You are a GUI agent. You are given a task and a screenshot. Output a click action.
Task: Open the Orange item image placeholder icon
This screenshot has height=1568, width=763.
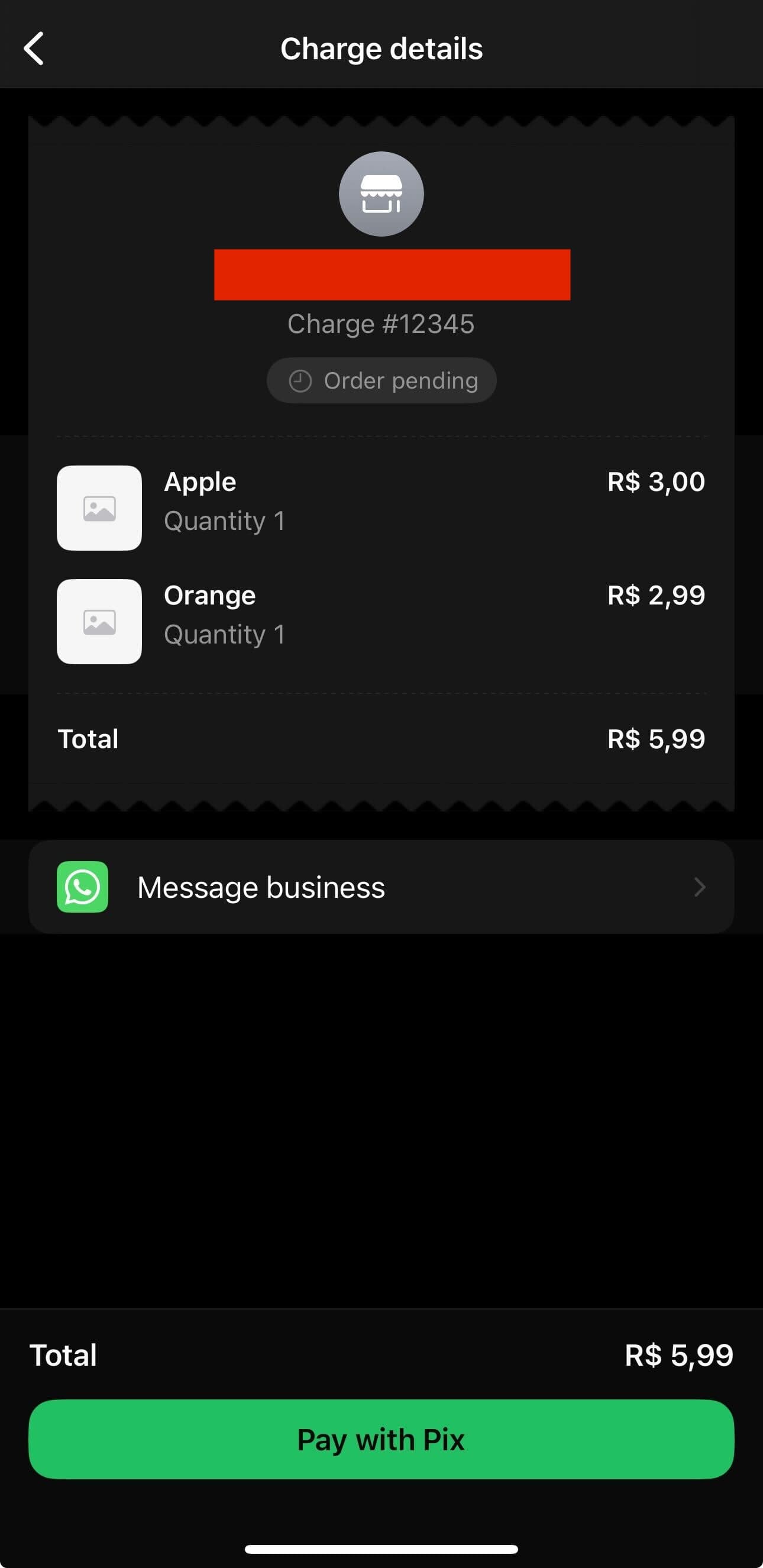point(99,622)
